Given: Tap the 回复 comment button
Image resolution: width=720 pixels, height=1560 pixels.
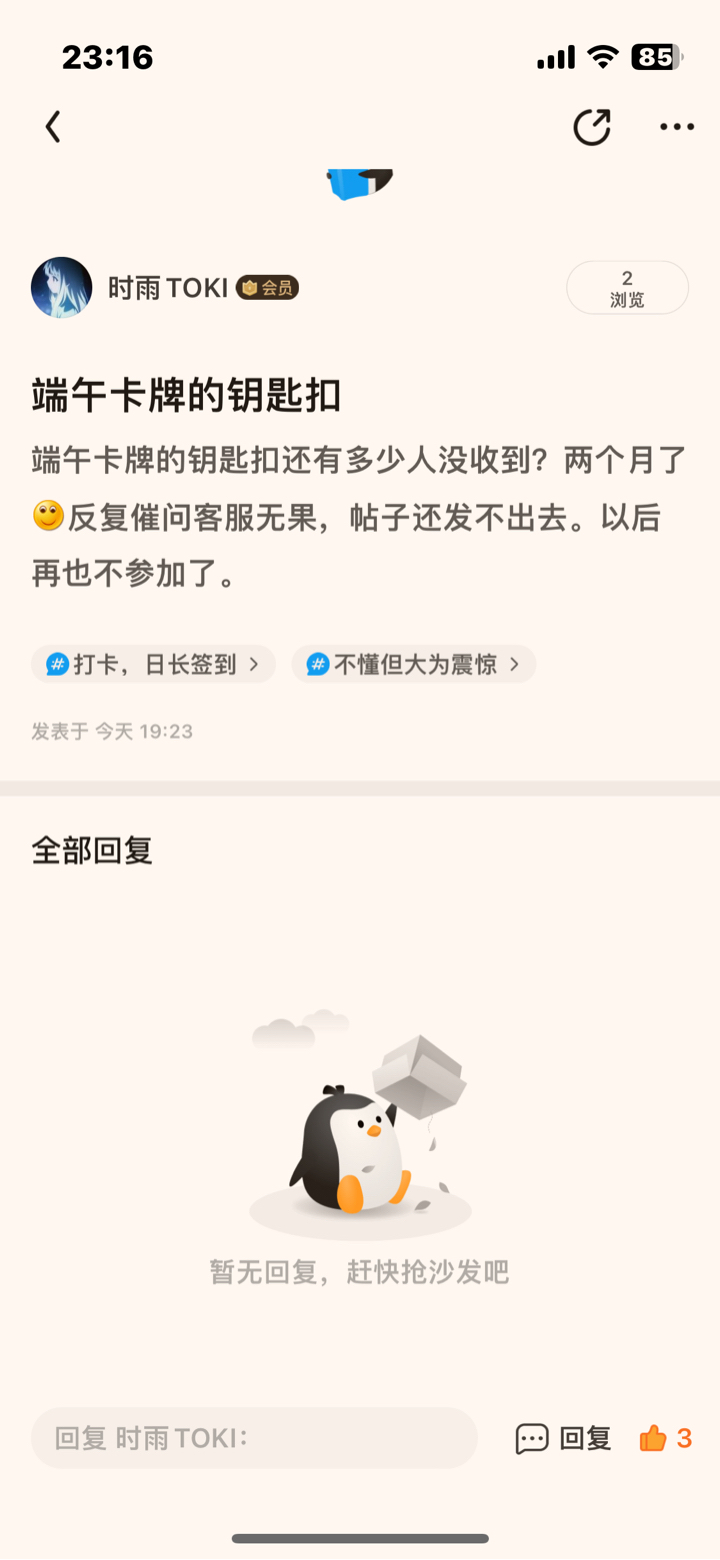Looking at the screenshot, I should (563, 1438).
